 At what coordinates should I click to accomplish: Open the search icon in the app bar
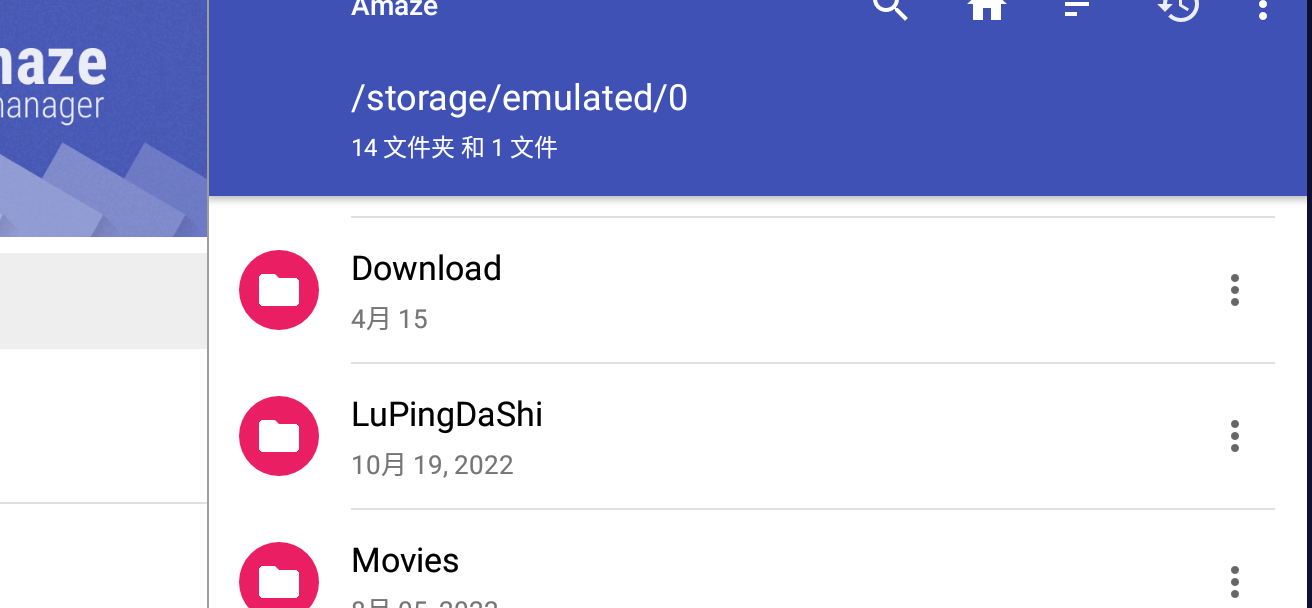[889, 8]
